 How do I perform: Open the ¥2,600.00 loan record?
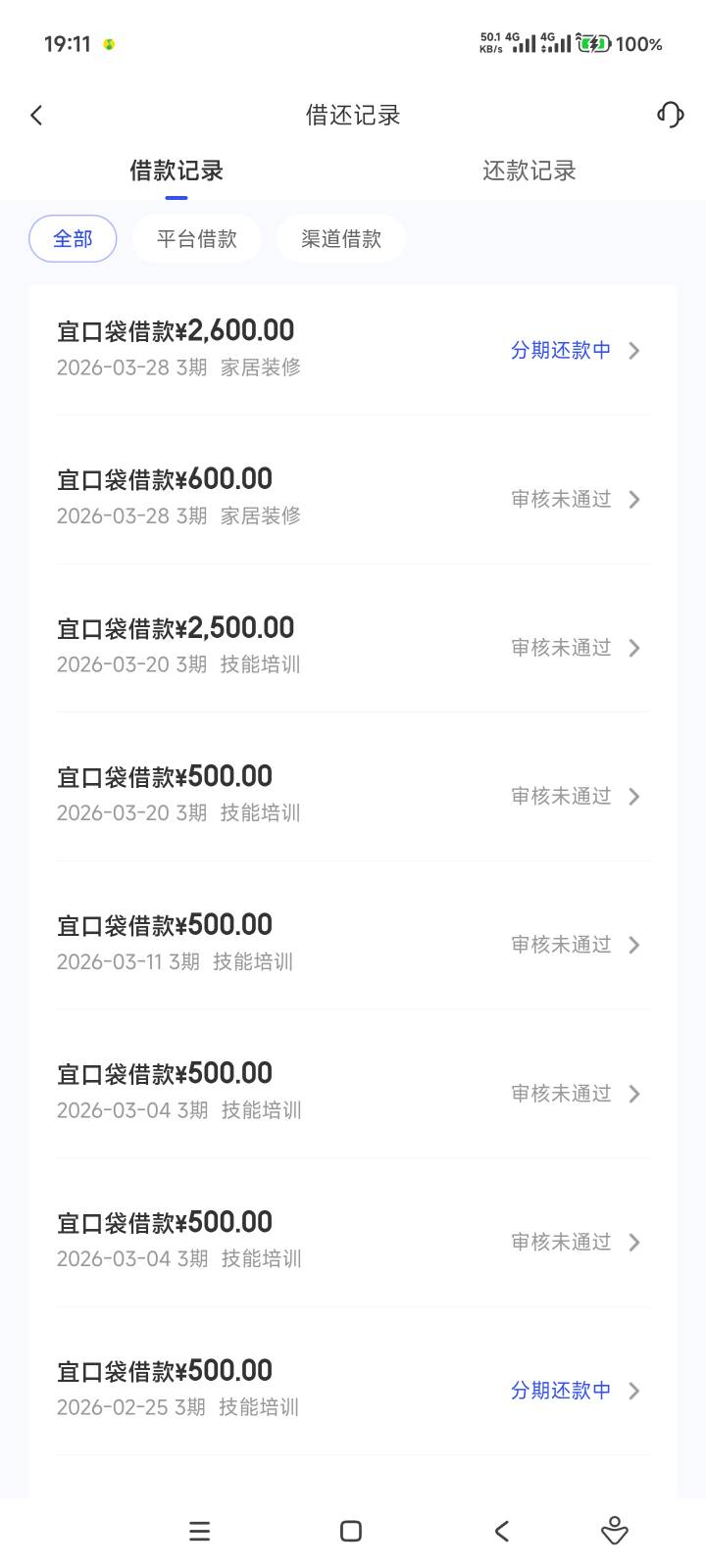click(353, 350)
